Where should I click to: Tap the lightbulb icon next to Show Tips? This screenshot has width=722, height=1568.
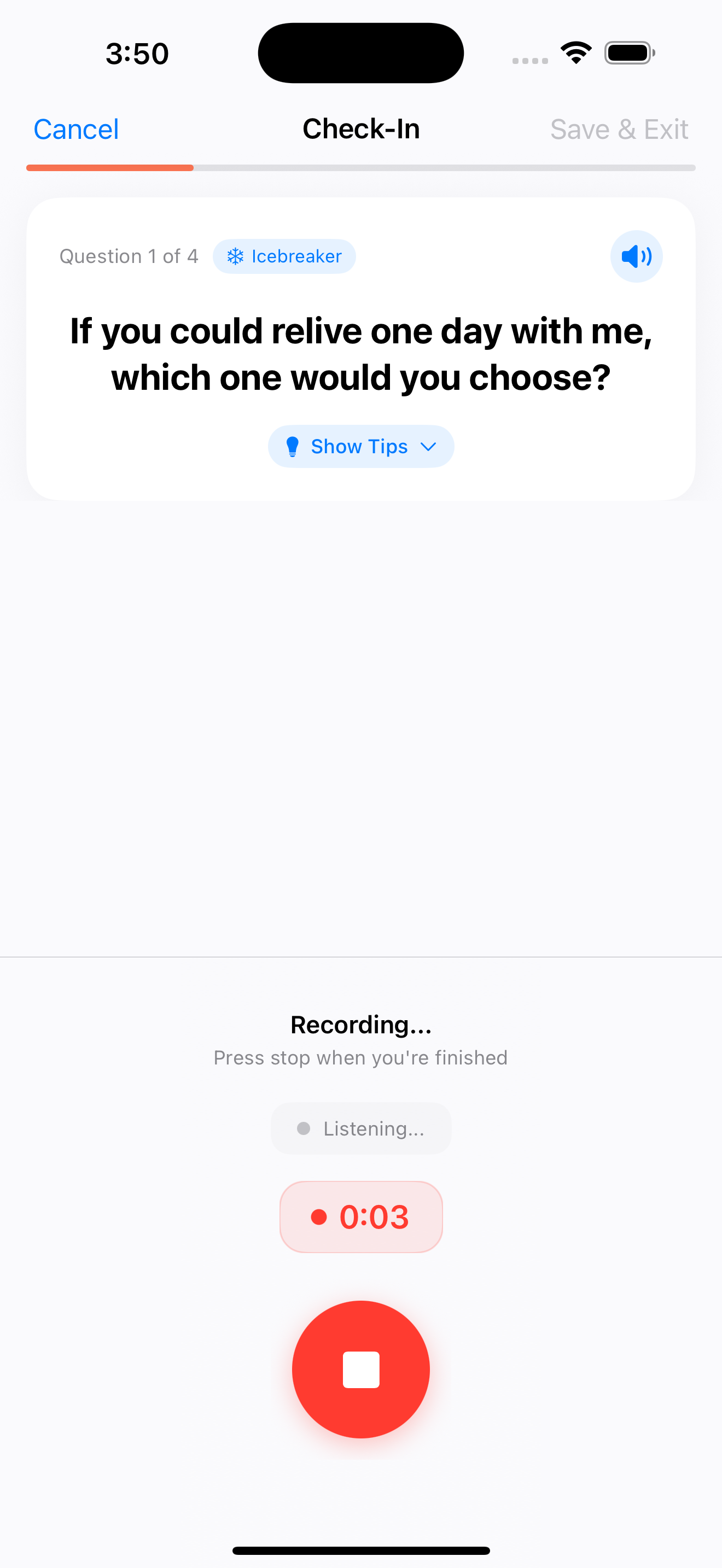click(293, 446)
